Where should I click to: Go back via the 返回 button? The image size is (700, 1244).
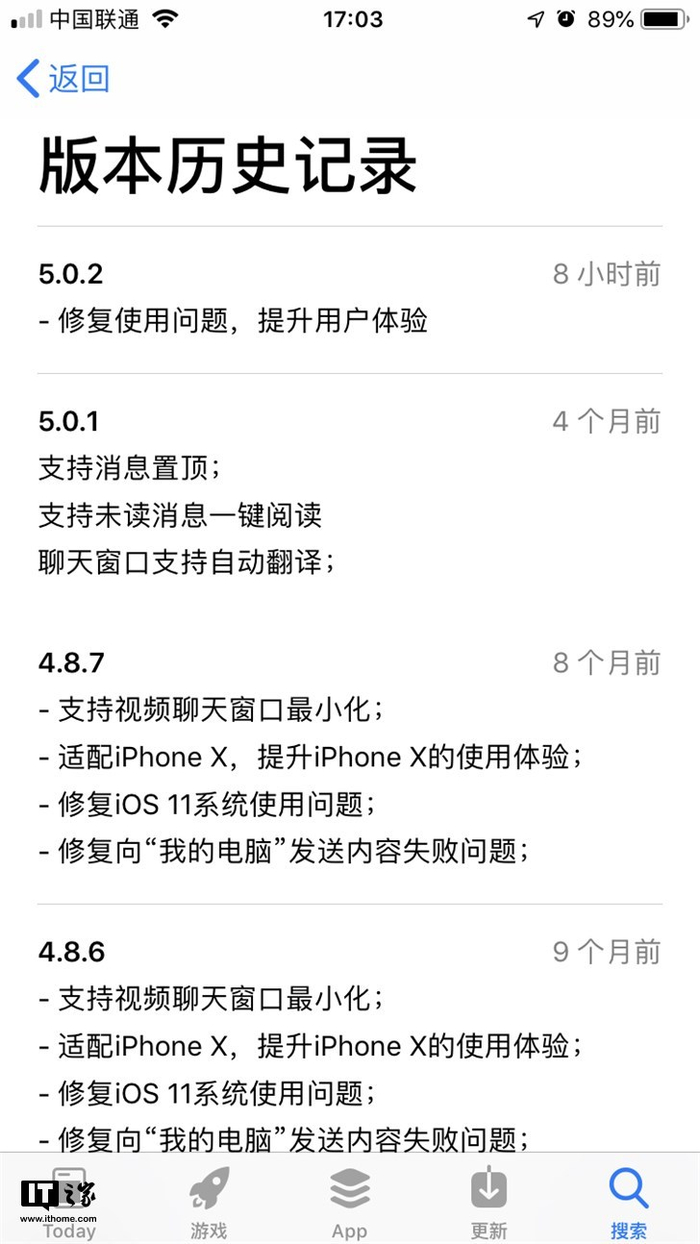[x=63, y=79]
